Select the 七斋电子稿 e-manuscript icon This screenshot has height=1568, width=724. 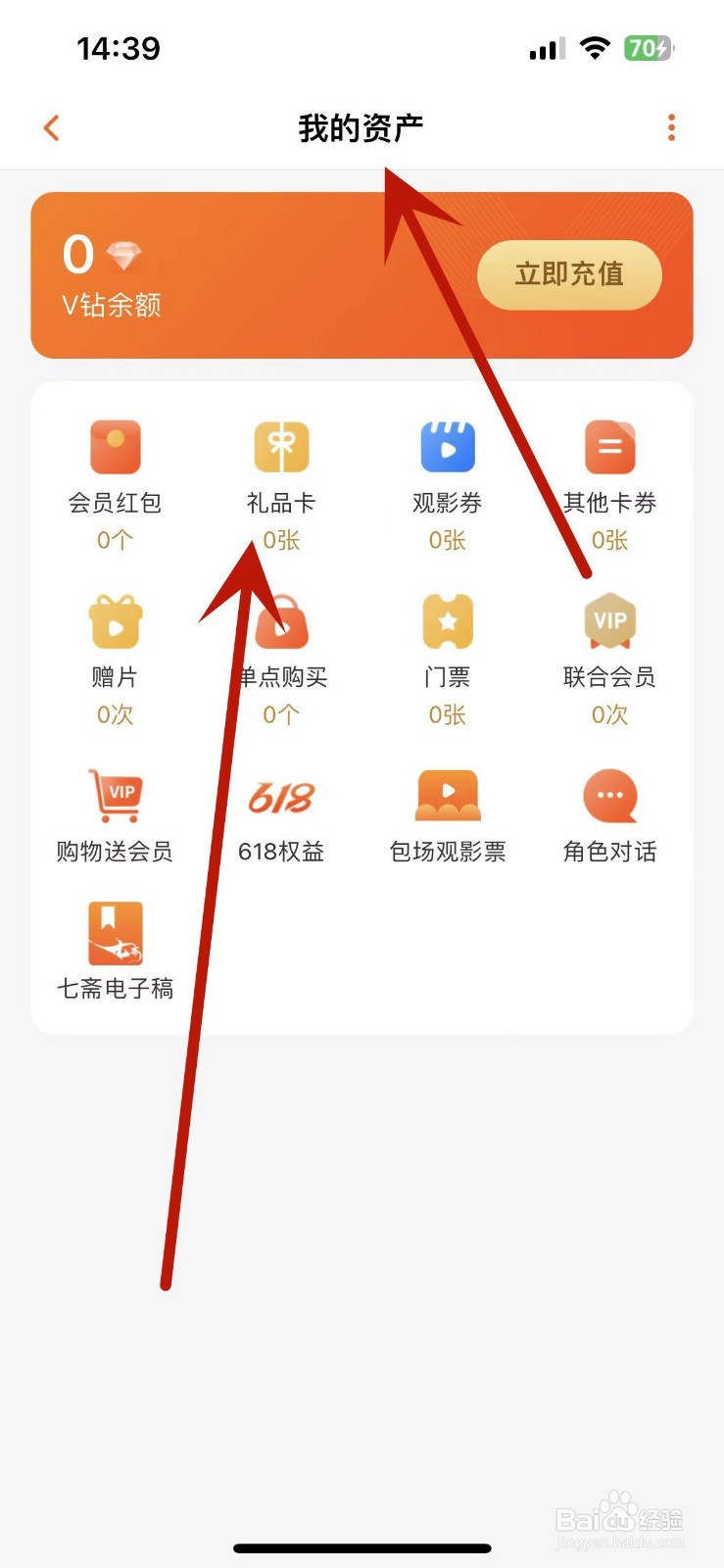tap(115, 931)
